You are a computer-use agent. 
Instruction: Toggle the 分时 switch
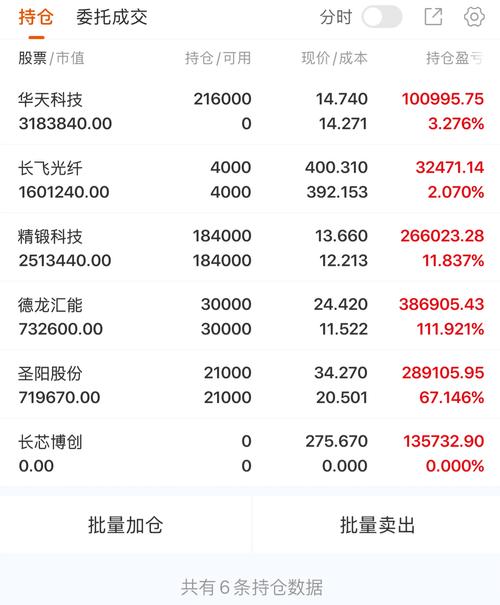pos(382,17)
